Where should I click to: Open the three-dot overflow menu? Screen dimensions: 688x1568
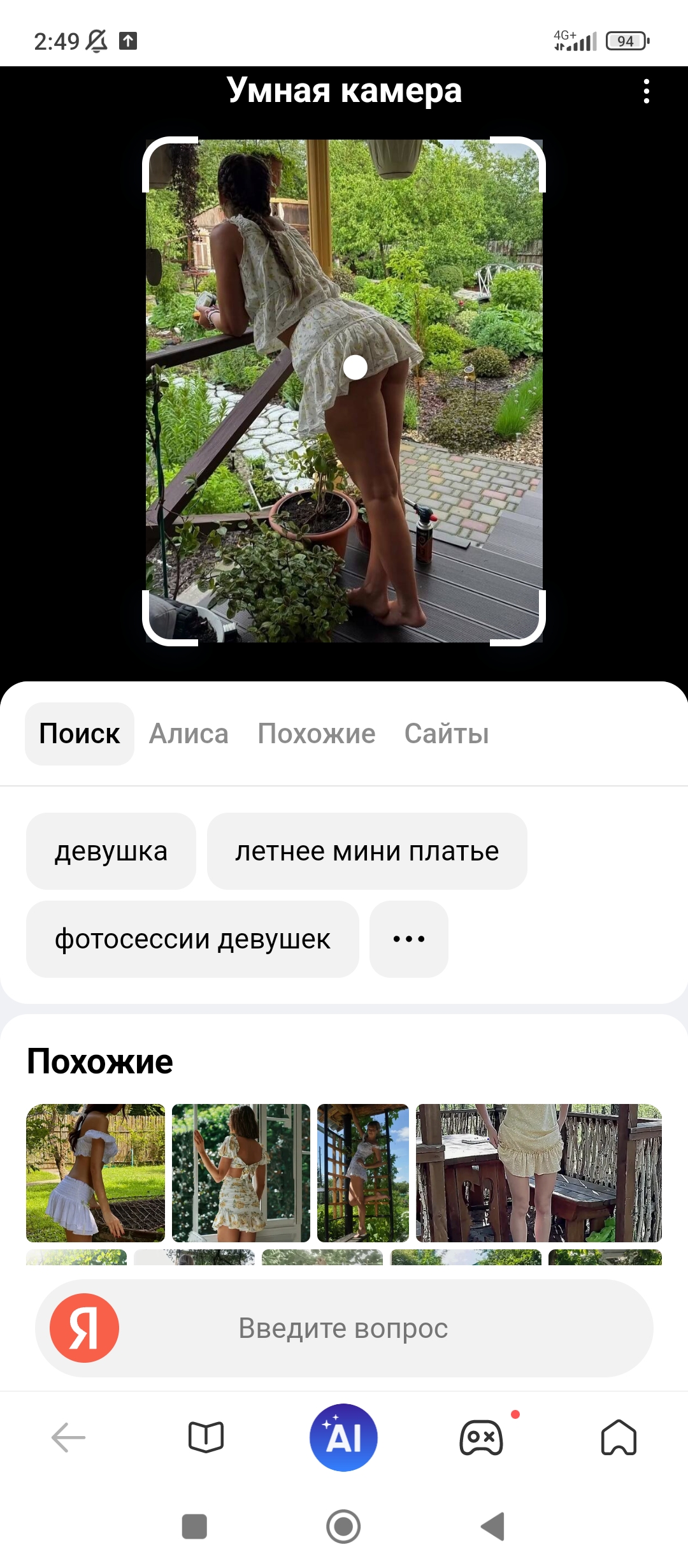pos(647,91)
